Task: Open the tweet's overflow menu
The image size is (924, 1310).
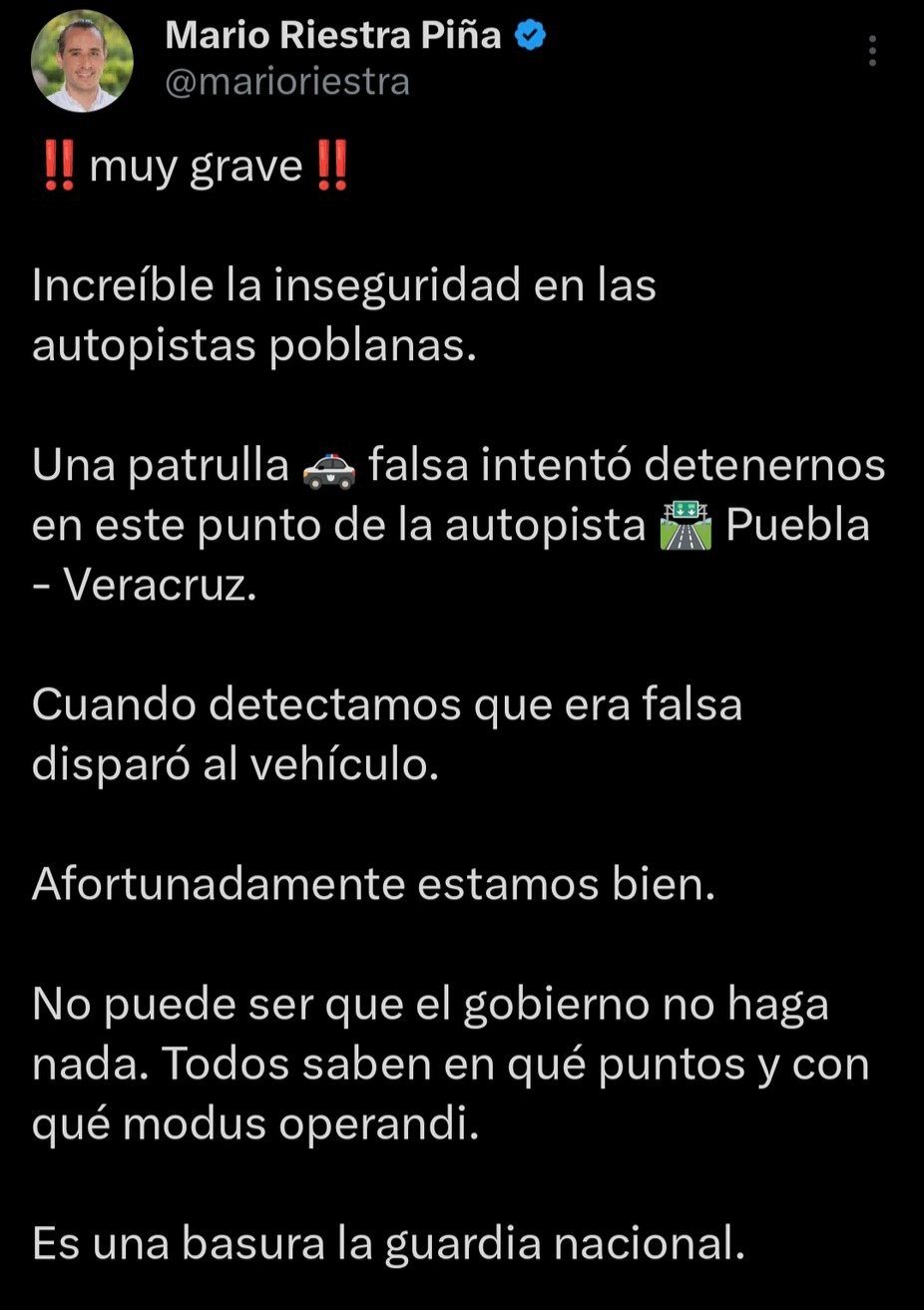Action: [x=872, y=51]
